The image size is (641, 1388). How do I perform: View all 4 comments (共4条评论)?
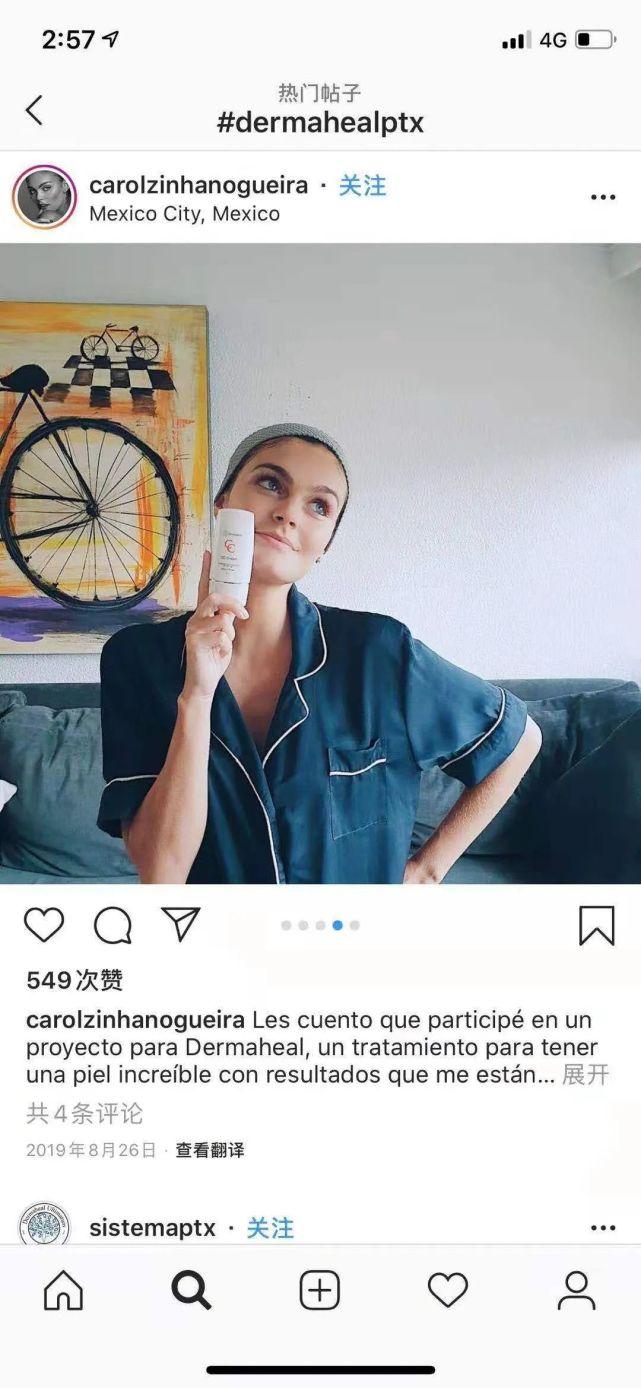pyautogui.click(x=85, y=1113)
